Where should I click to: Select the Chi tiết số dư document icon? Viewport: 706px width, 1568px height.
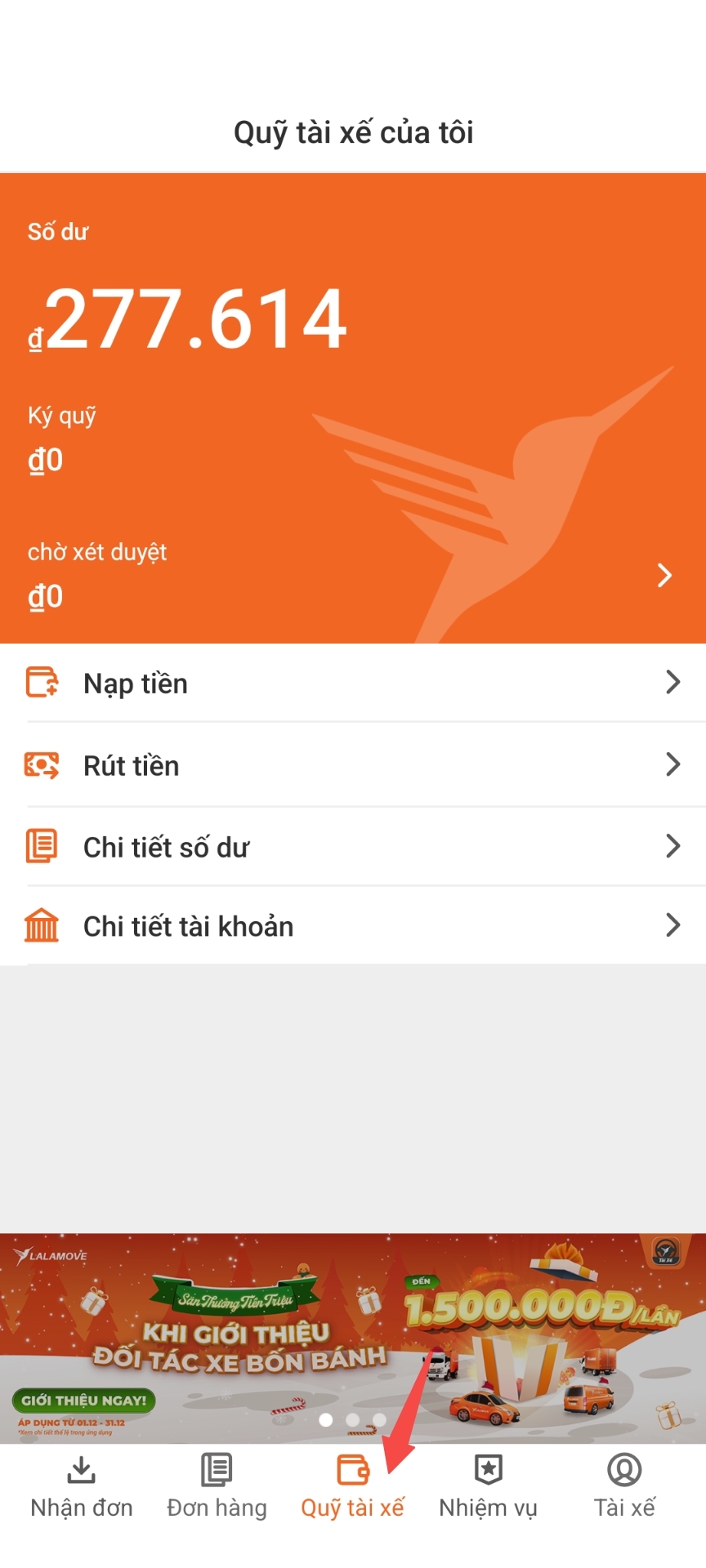[42, 846]
